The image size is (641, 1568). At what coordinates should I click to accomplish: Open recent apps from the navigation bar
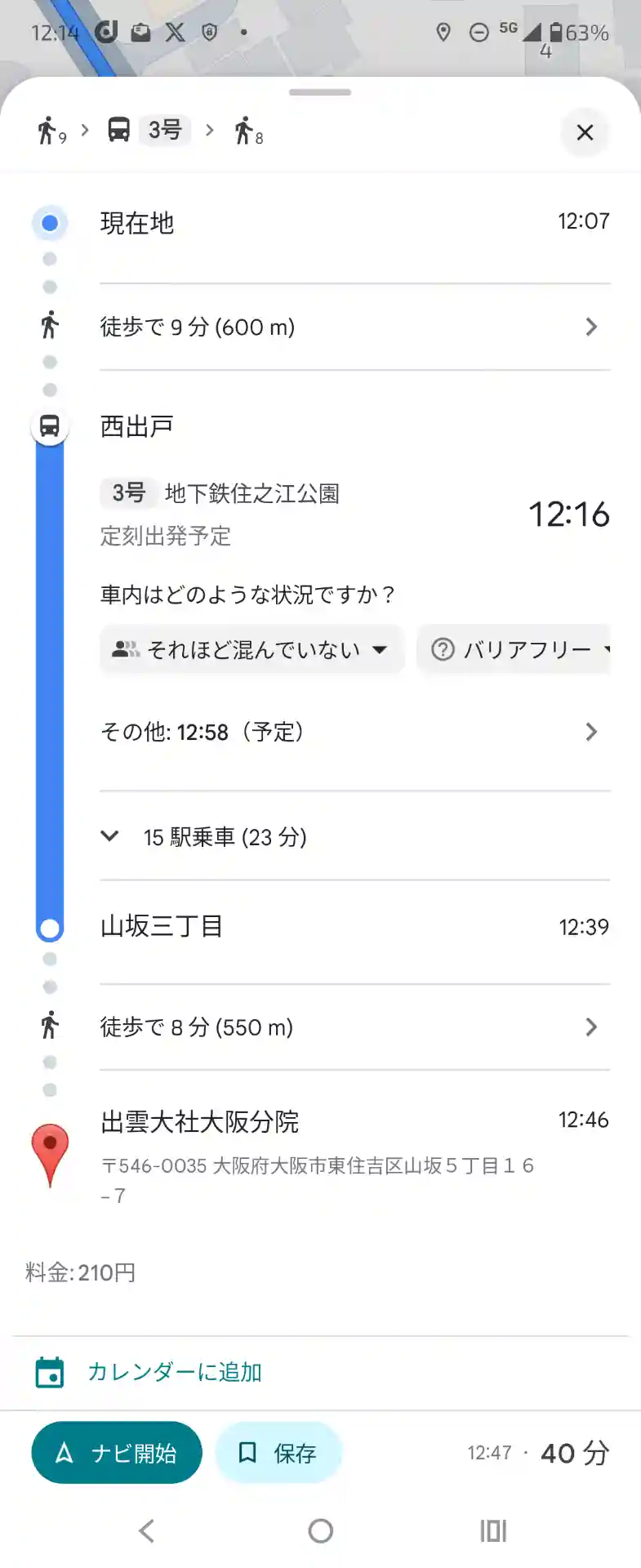(493, 1531)
